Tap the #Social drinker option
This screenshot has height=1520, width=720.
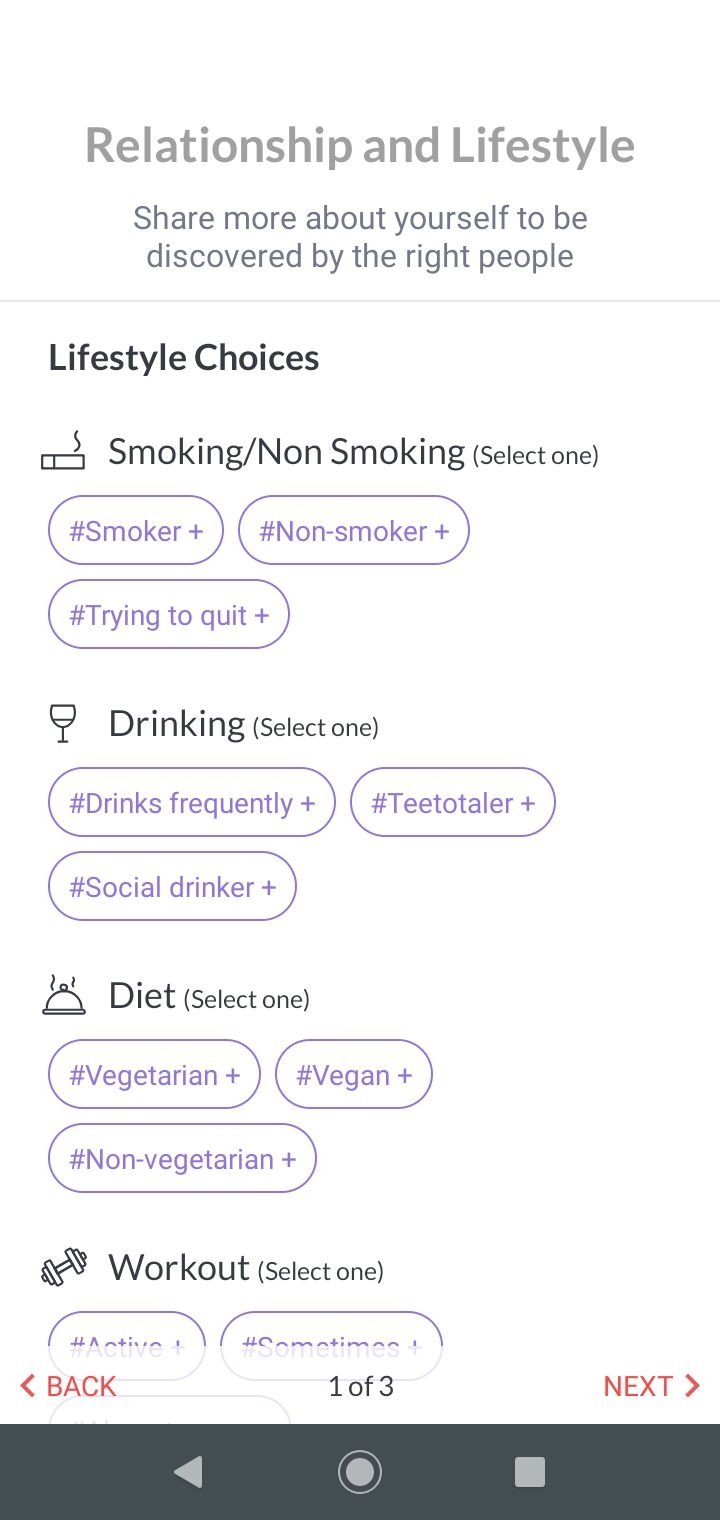172,886
